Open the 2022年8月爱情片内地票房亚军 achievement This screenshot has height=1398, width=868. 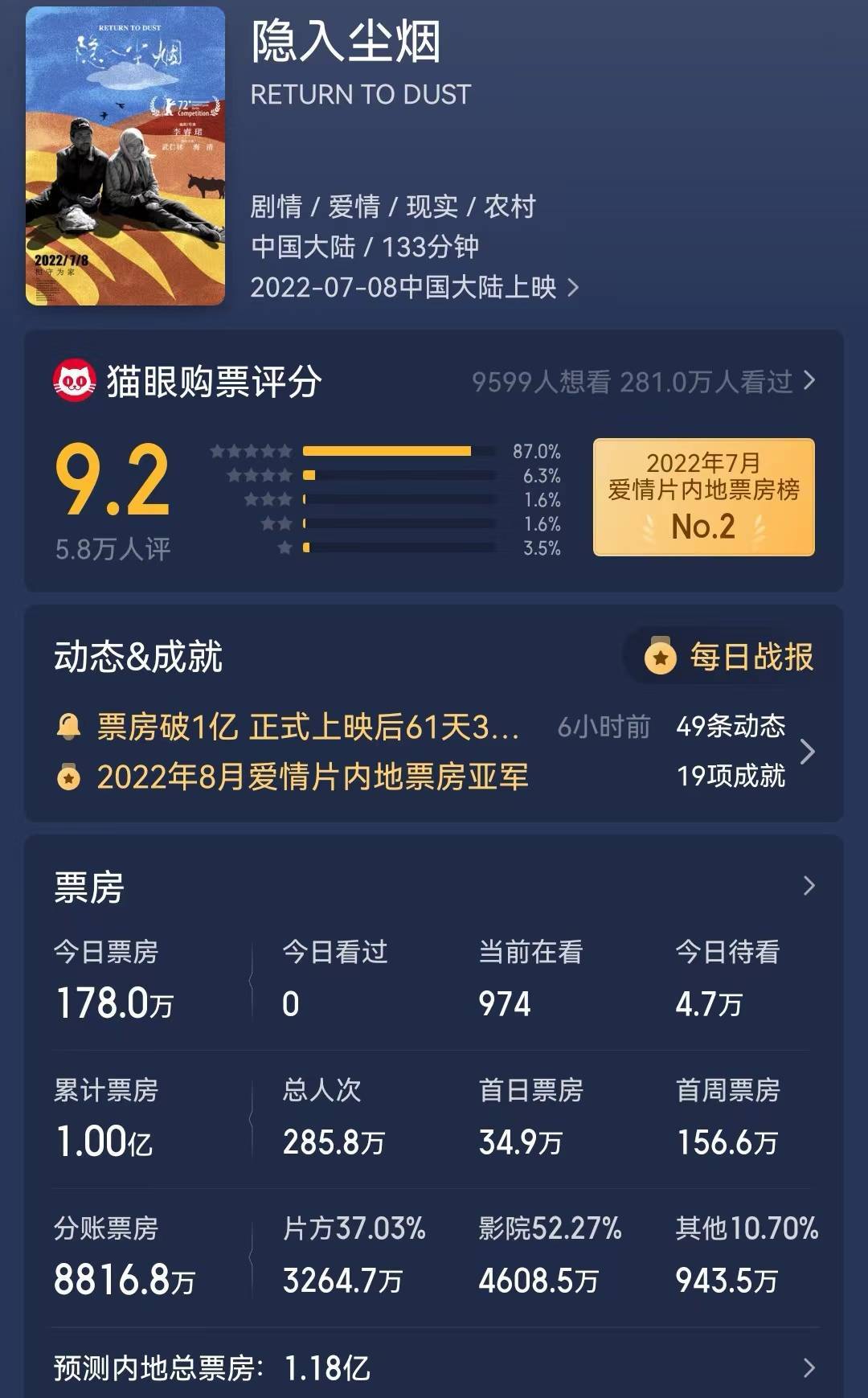[293, 777]
